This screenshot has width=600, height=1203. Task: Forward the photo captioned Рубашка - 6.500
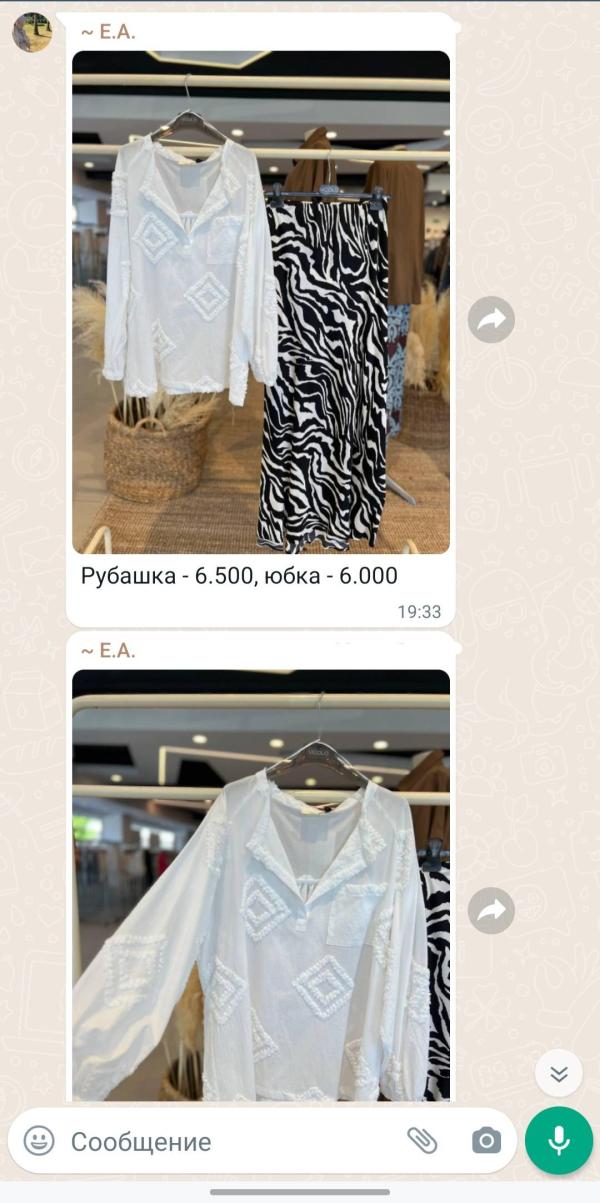point(491,320)
